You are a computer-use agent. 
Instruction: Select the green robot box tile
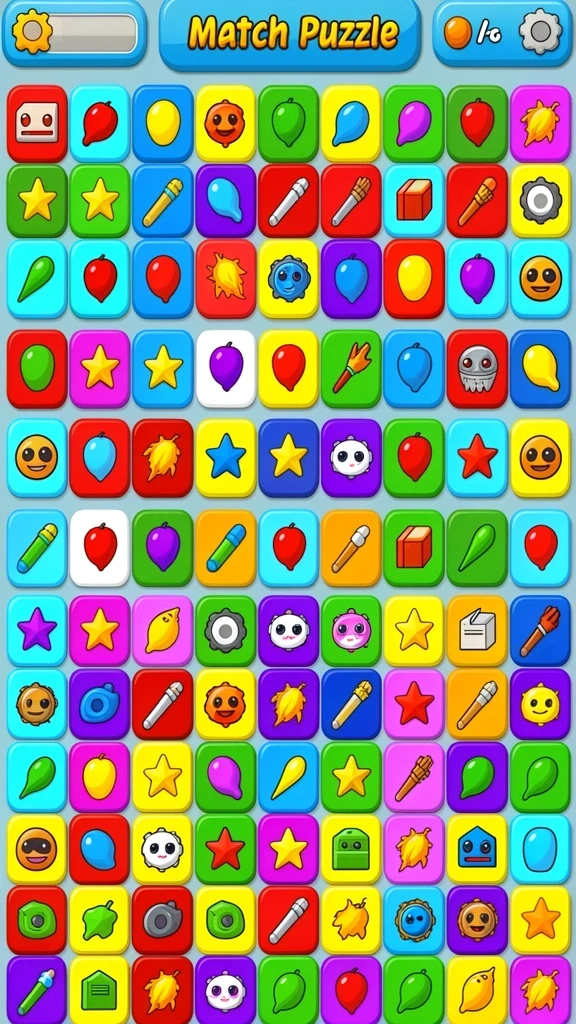(x=351, y=849)
